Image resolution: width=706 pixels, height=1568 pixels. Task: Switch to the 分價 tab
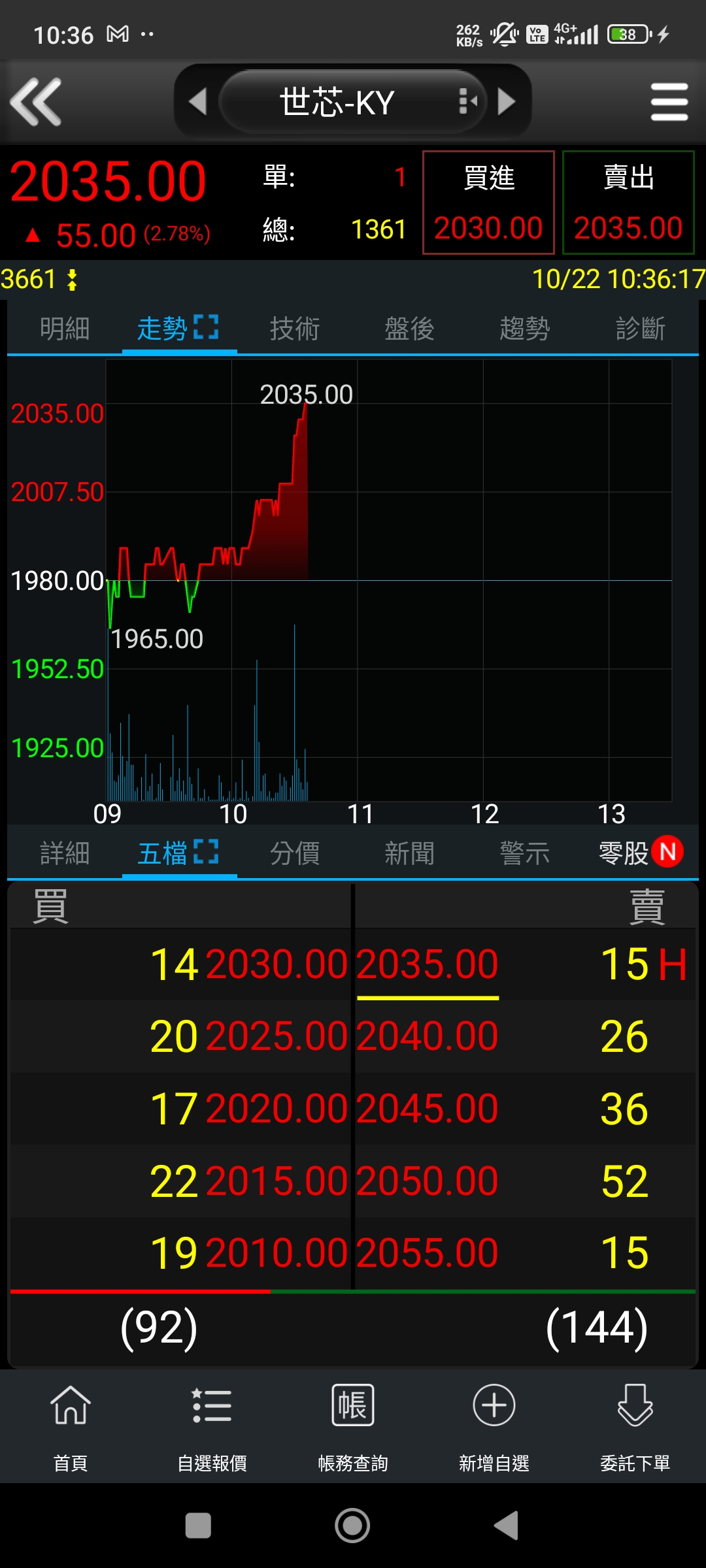coord(295,853)
